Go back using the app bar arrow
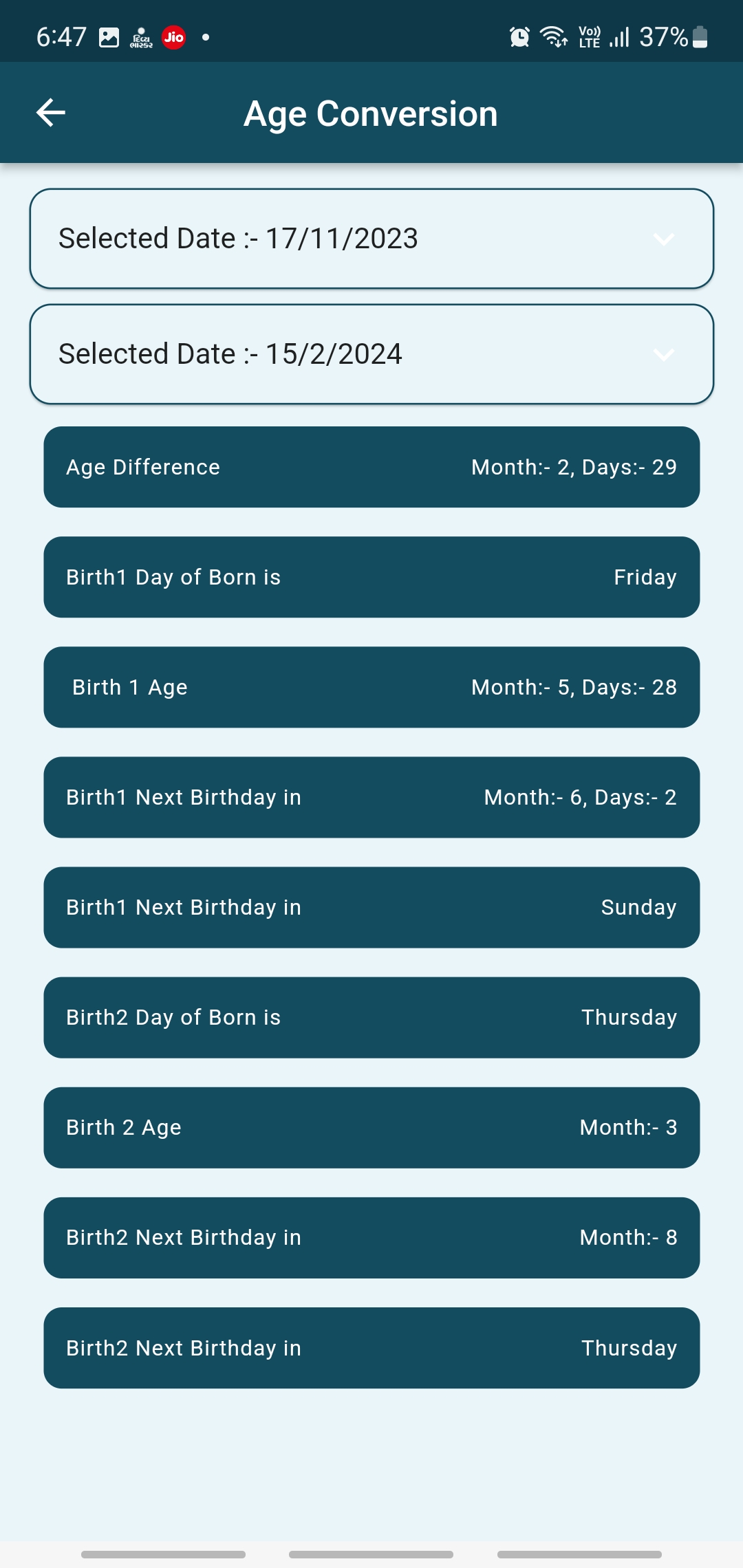 point(50,113)
